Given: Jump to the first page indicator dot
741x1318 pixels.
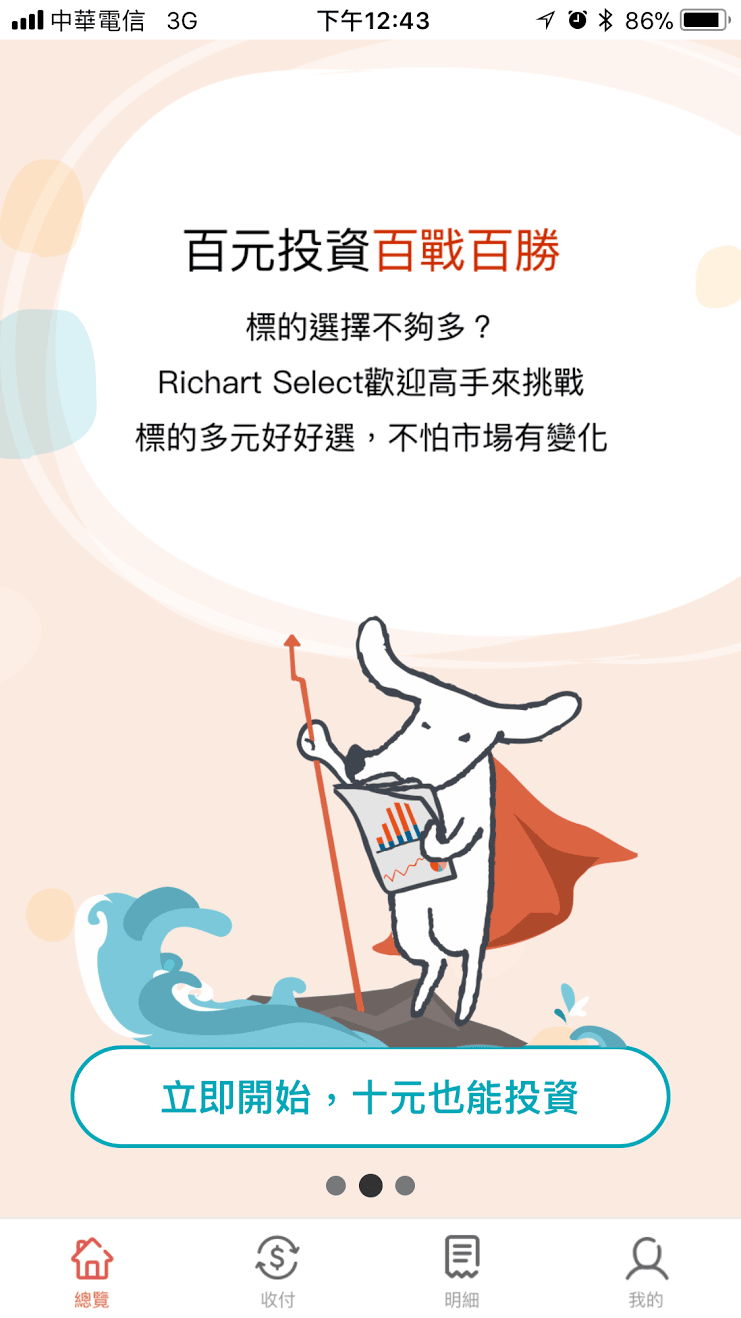Looking at the screenshot, I should click(x=336, y=1186).
